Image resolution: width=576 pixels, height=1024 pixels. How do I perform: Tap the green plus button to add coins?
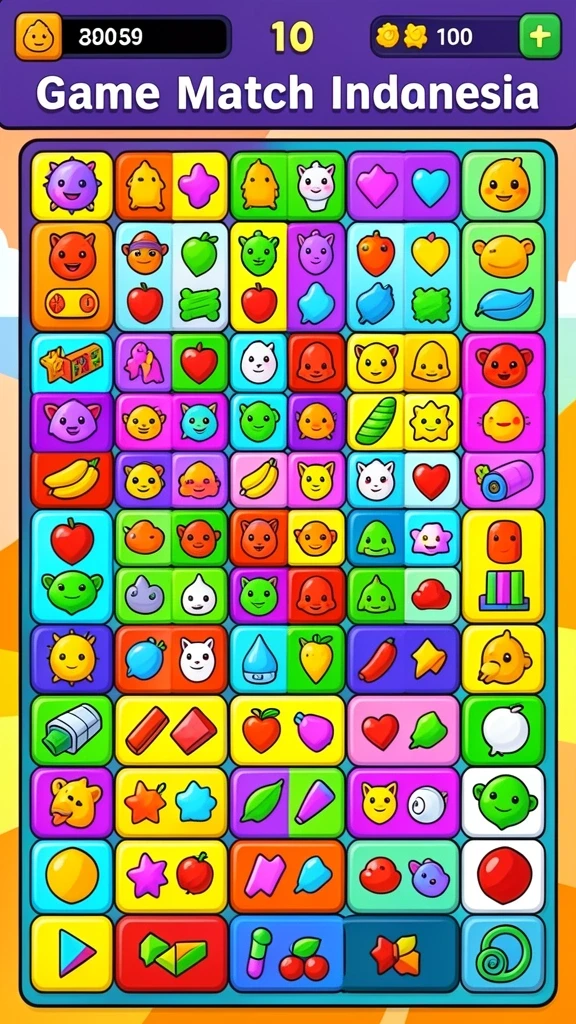(539, 36)
